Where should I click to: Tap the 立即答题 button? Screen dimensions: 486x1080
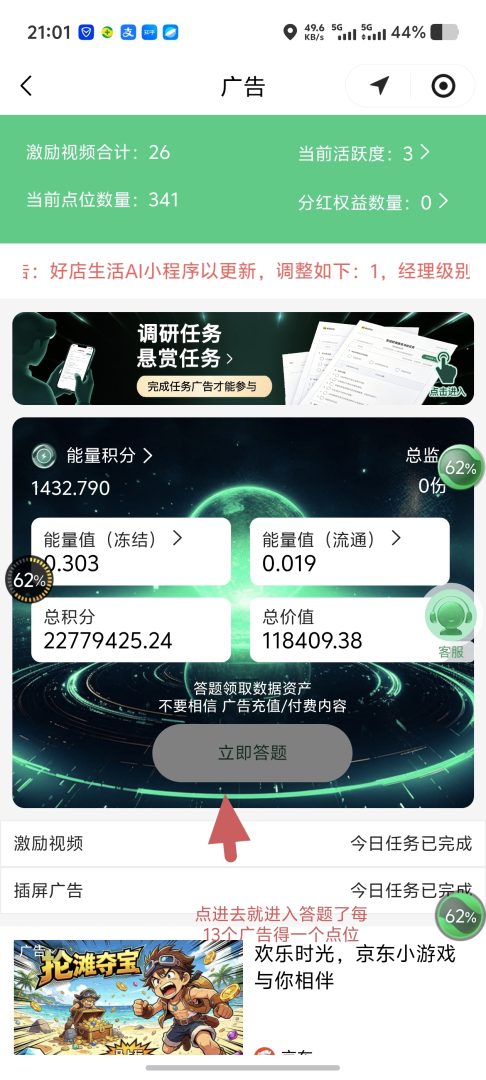pos(252,753)
